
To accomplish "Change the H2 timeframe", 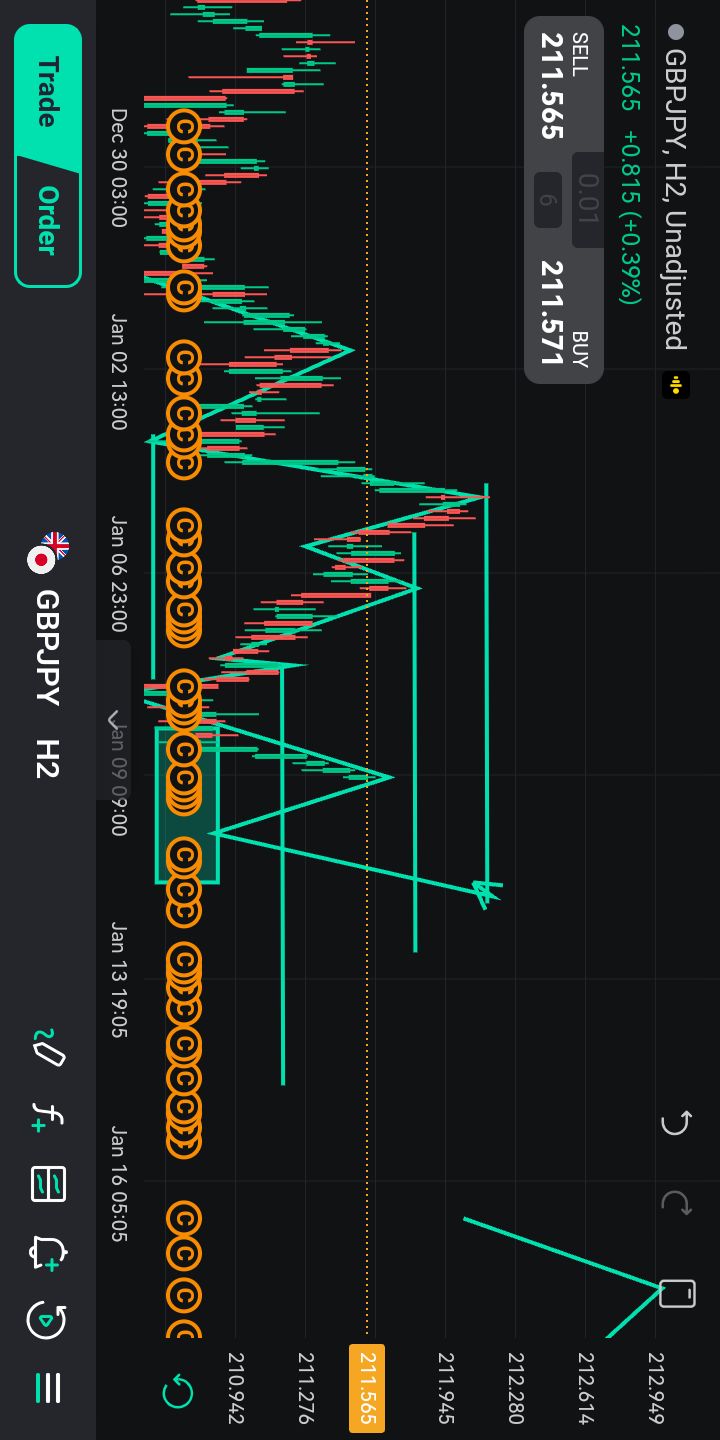I will [47, 758].
